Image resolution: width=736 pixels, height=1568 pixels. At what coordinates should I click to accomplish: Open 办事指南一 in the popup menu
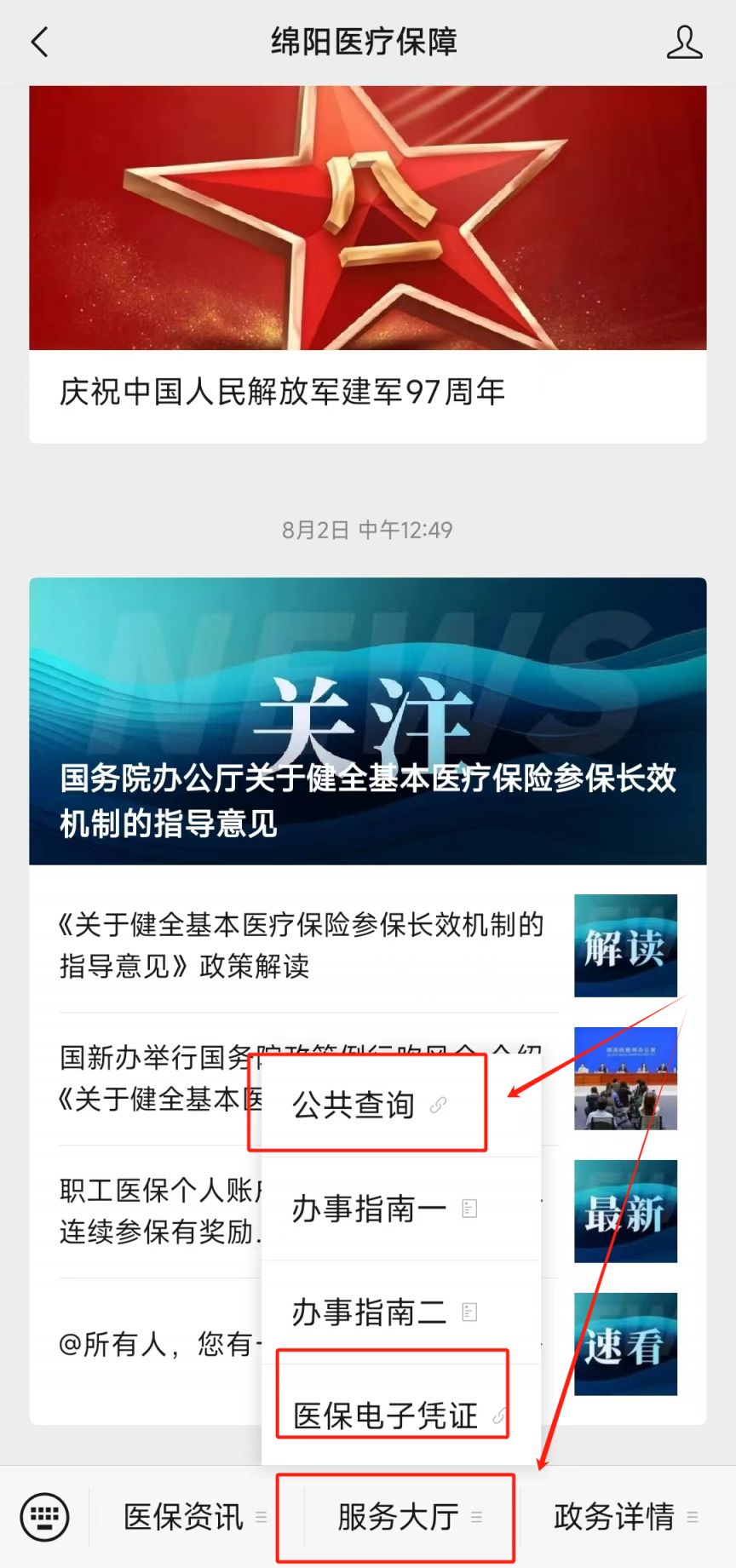point(369,1209)
